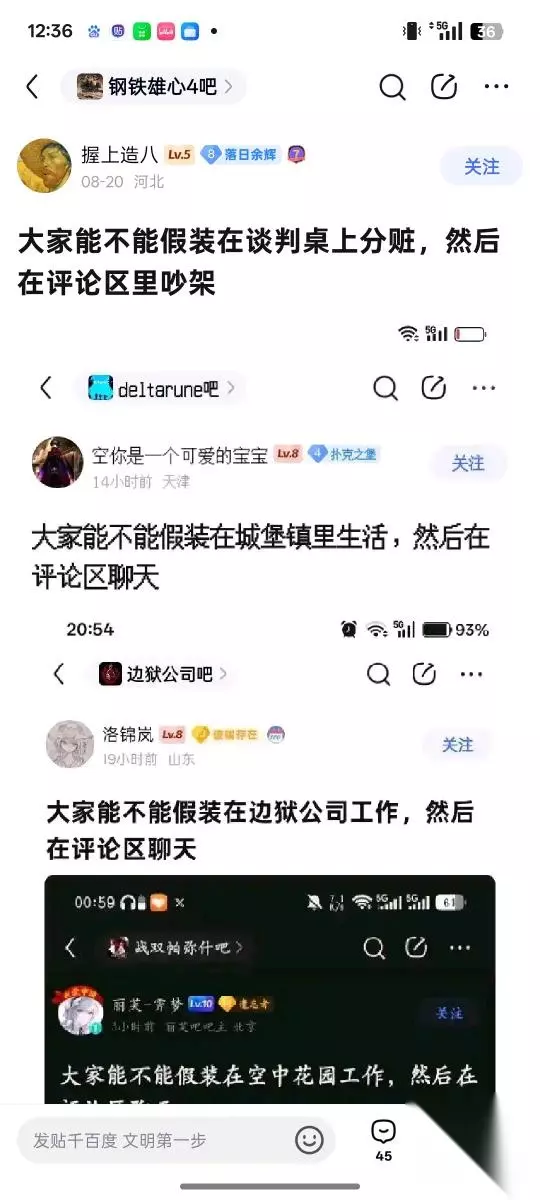Go back with the top-left arrow
Viewport: 540px width, 1200px height.
(32, 87)
